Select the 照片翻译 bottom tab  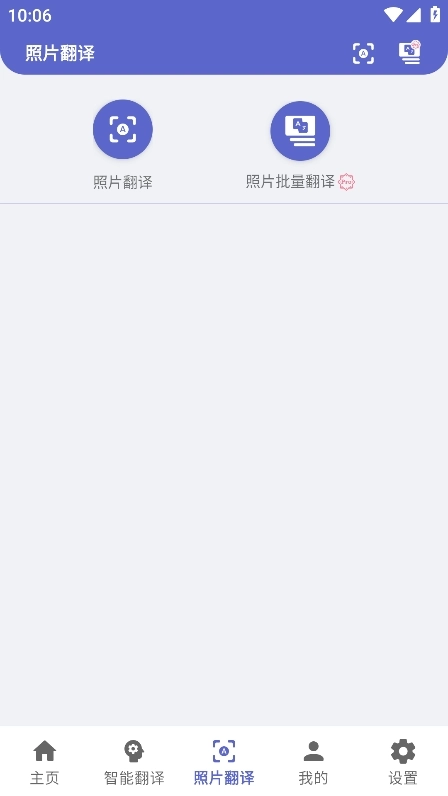pyautogui.click(x=224, y=762)
